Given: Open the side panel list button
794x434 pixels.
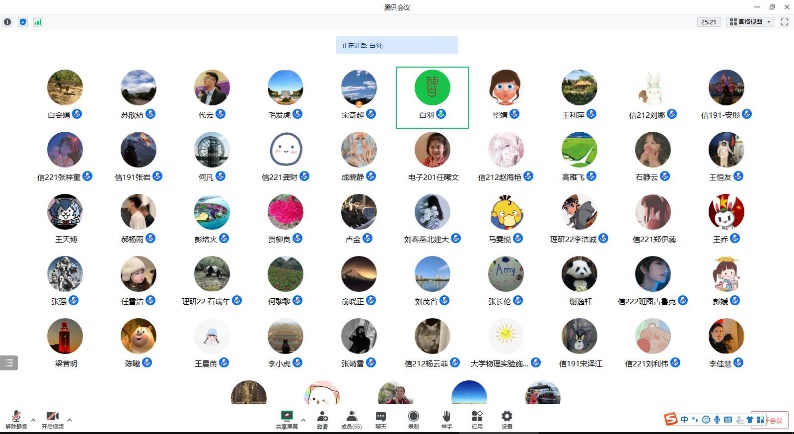Looking at the screenshot, I should 10,362.
